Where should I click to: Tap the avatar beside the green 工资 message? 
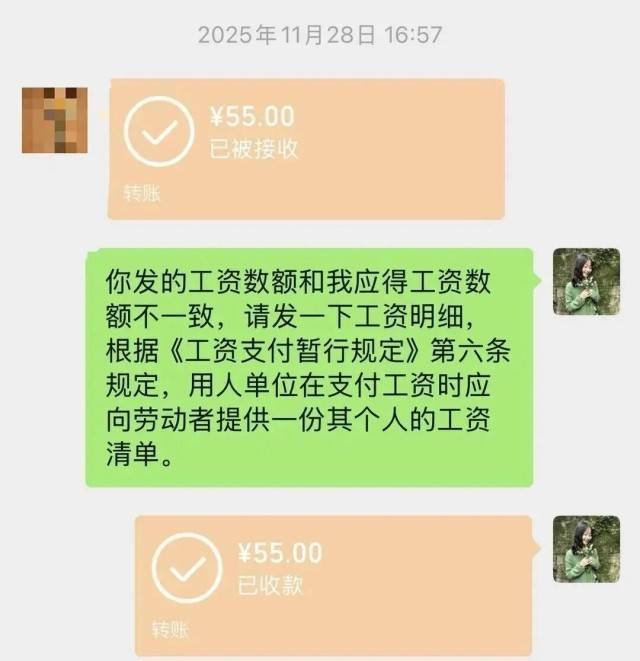click(586, 281)
